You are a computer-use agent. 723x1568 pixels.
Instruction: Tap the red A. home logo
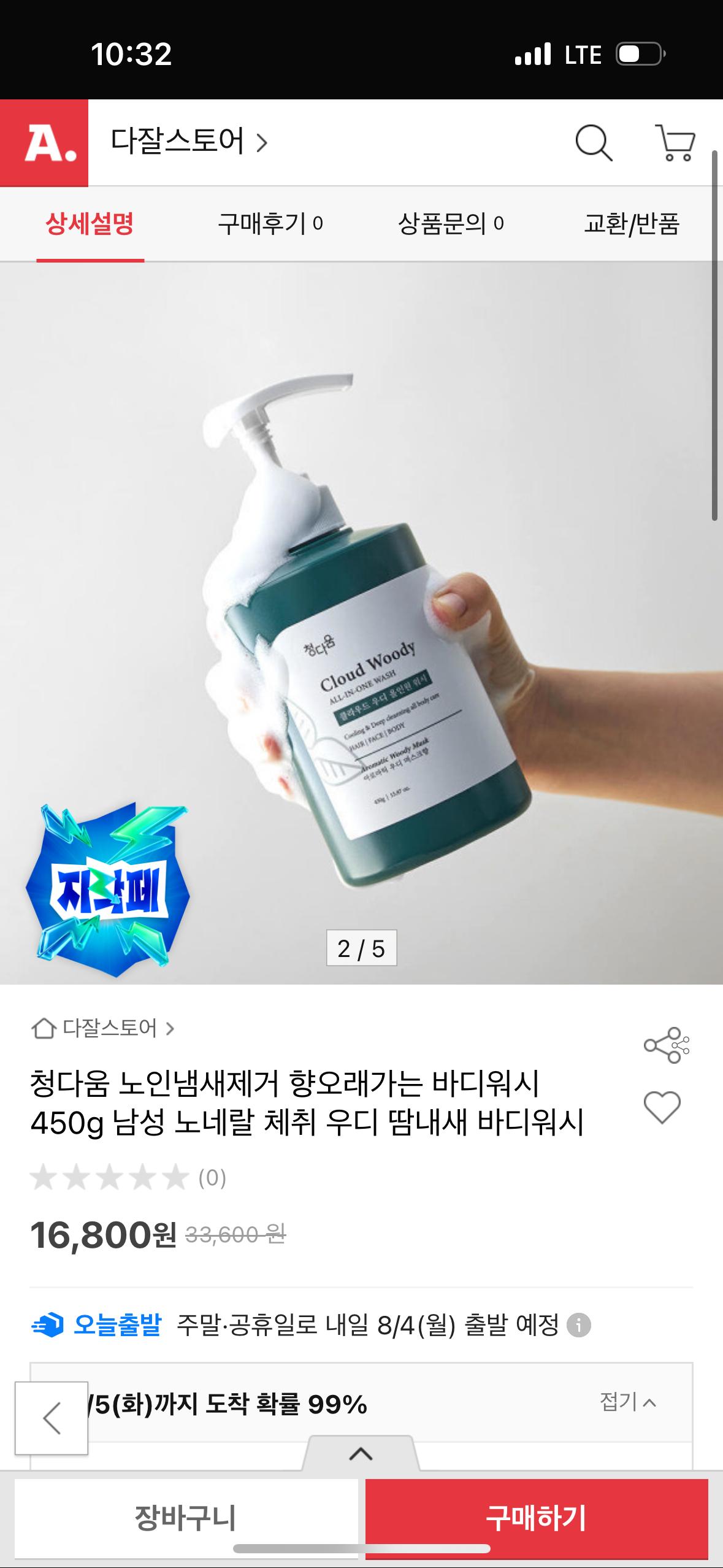pyautogui.click(x=44, y=143)
